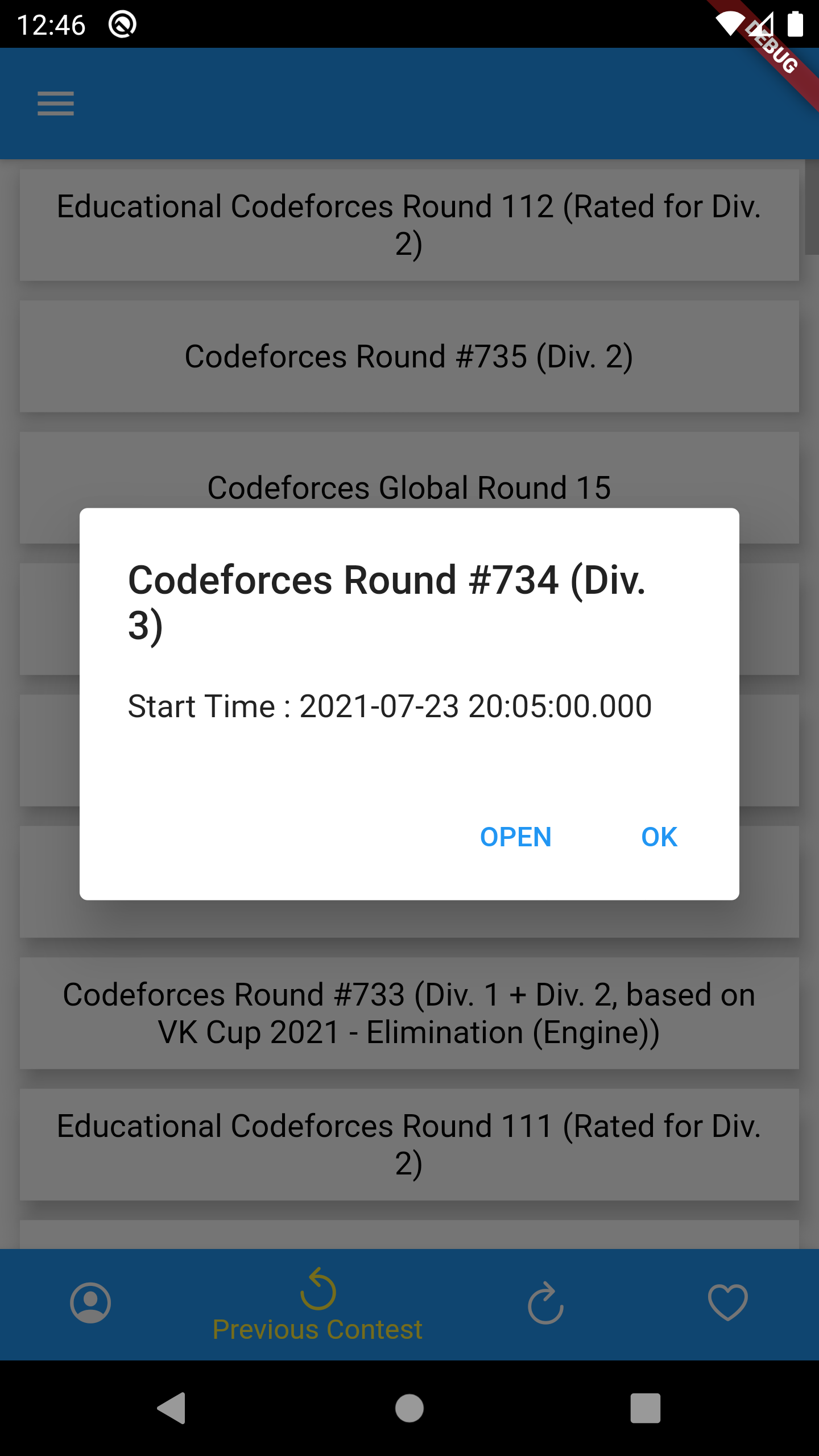Select Codeforces Global Round 15

click(409, 487)
